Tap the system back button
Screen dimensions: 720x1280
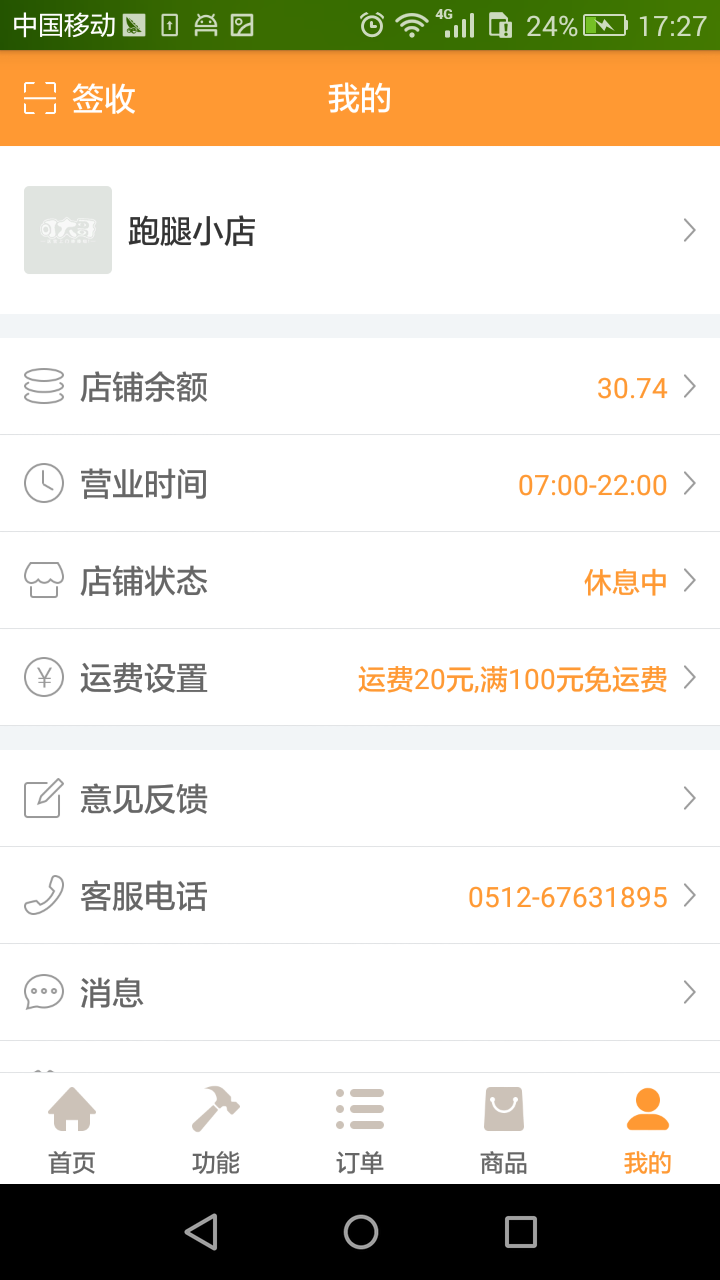coord(201,1232)
